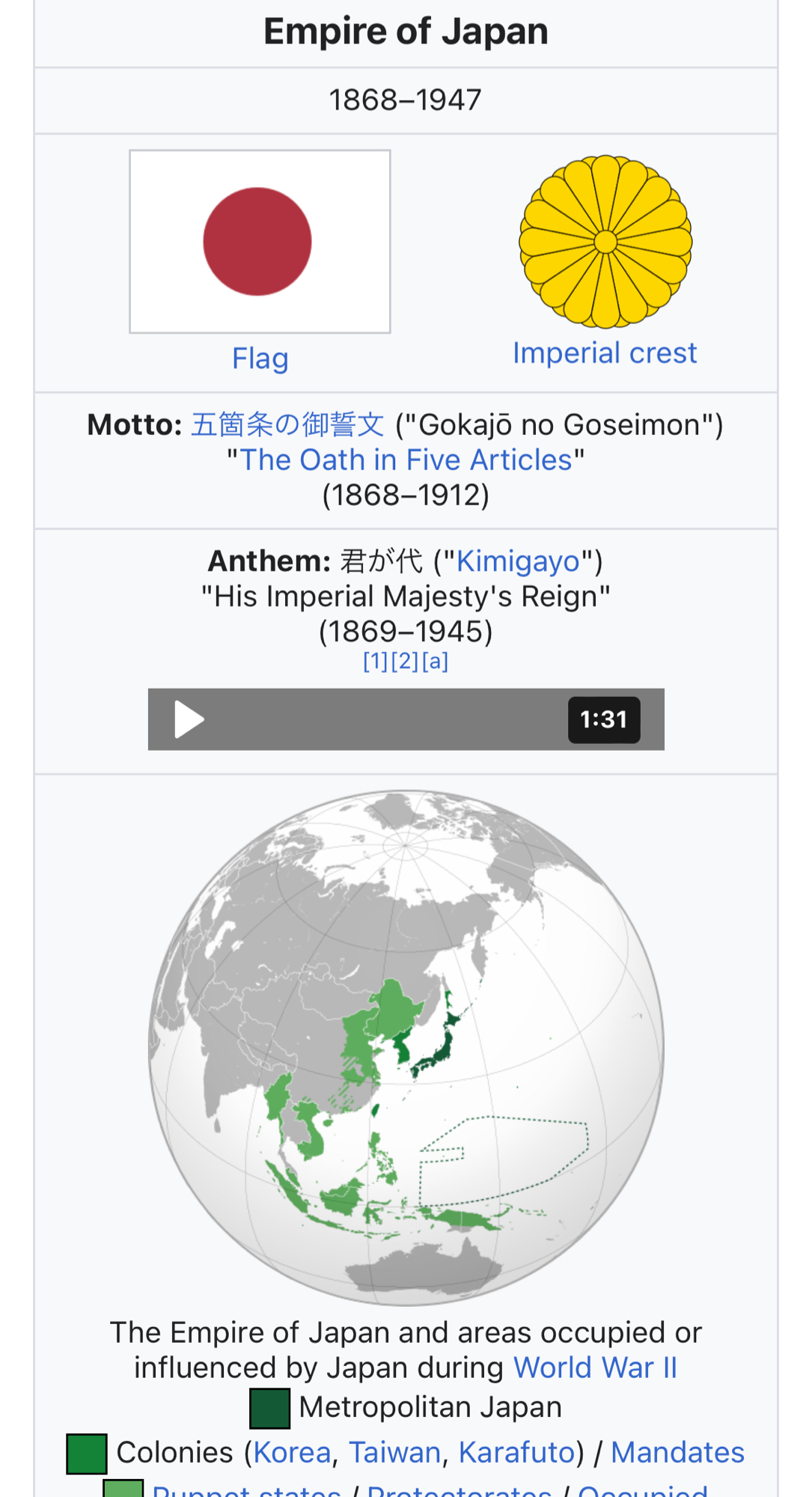The height and width of the screenshot is (1497, 812).
Task: Open the Mandates link
Action: tap(677, 1453)
